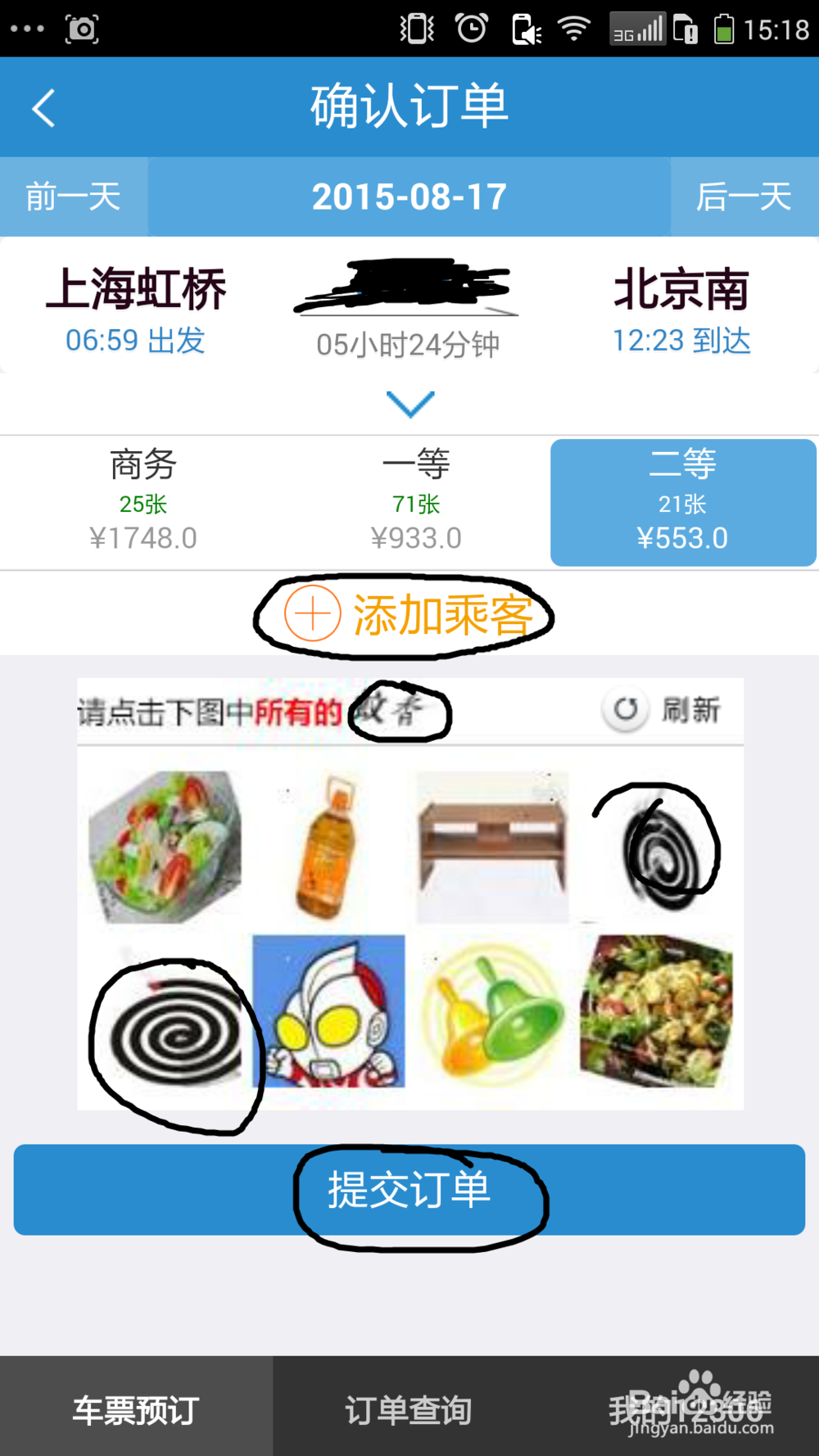Open the next day with 后一天

744,197
